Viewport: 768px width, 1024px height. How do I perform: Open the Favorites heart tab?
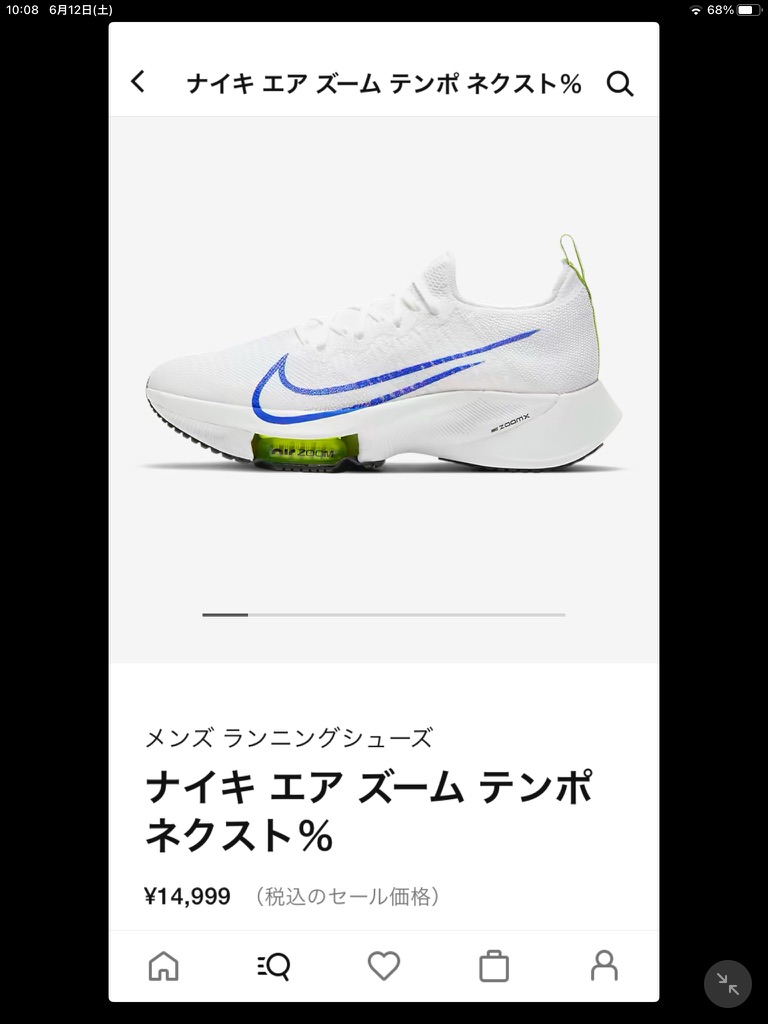[x=383, y=966]
